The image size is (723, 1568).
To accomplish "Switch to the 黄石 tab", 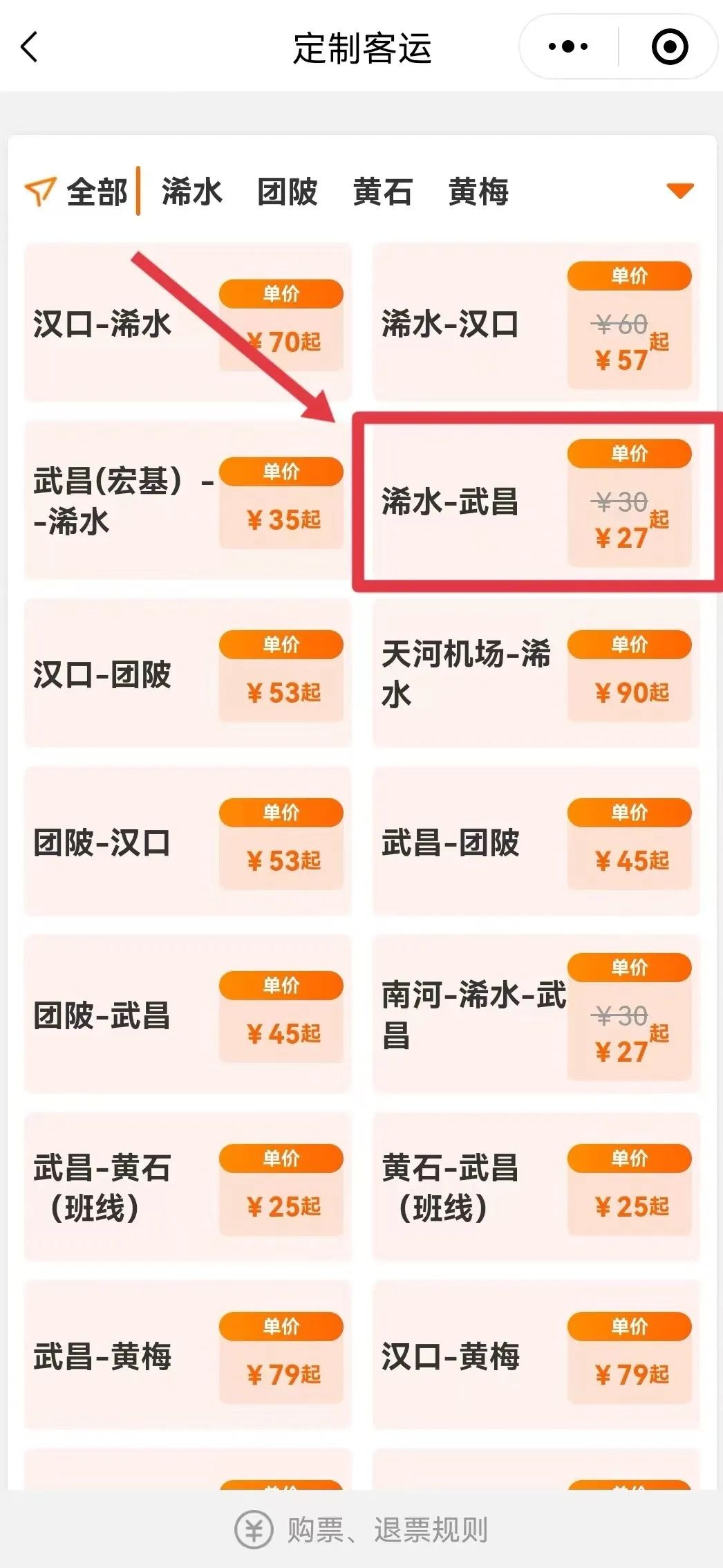I will [383, 192].
